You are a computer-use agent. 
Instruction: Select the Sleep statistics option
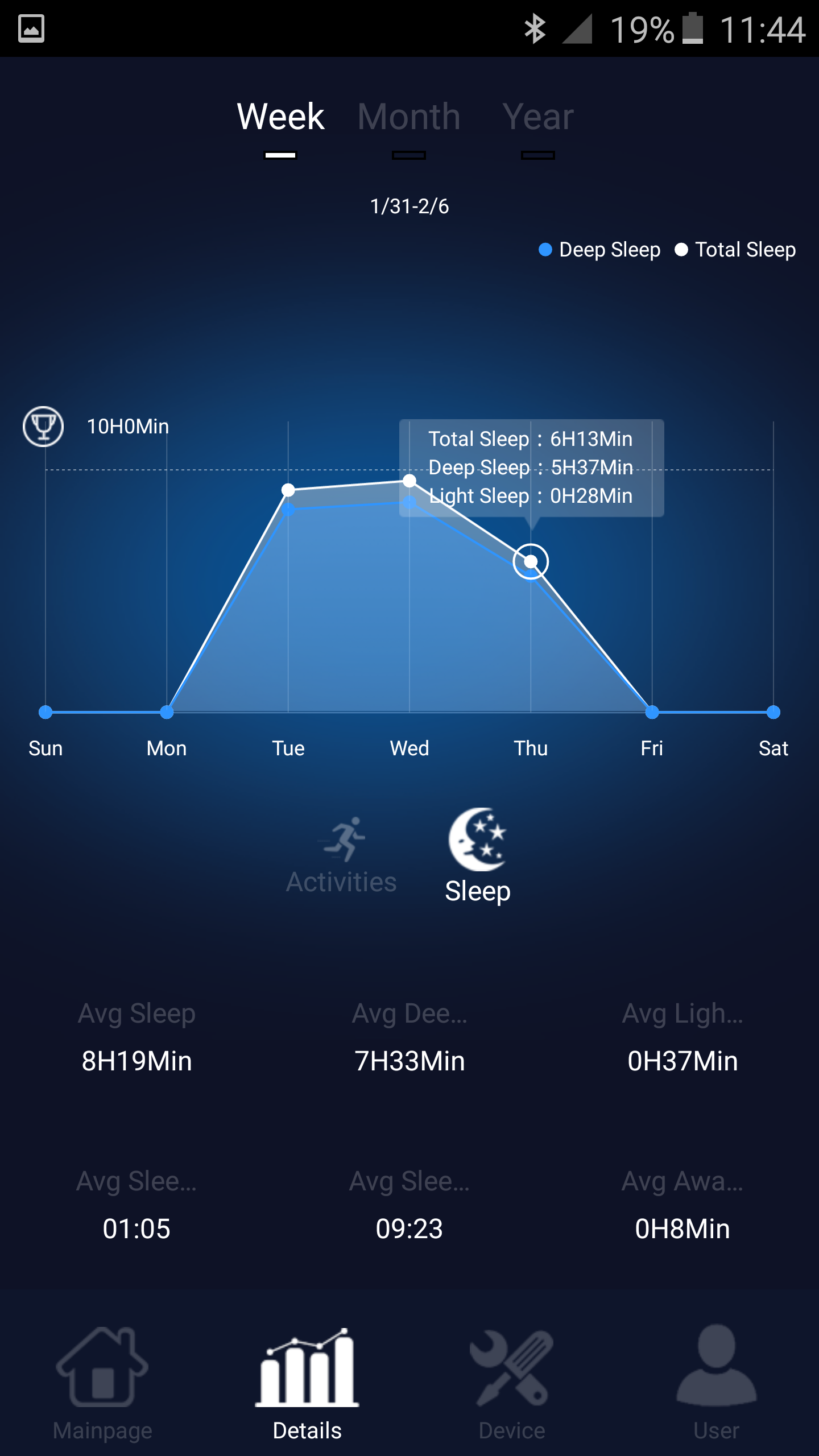478,856
